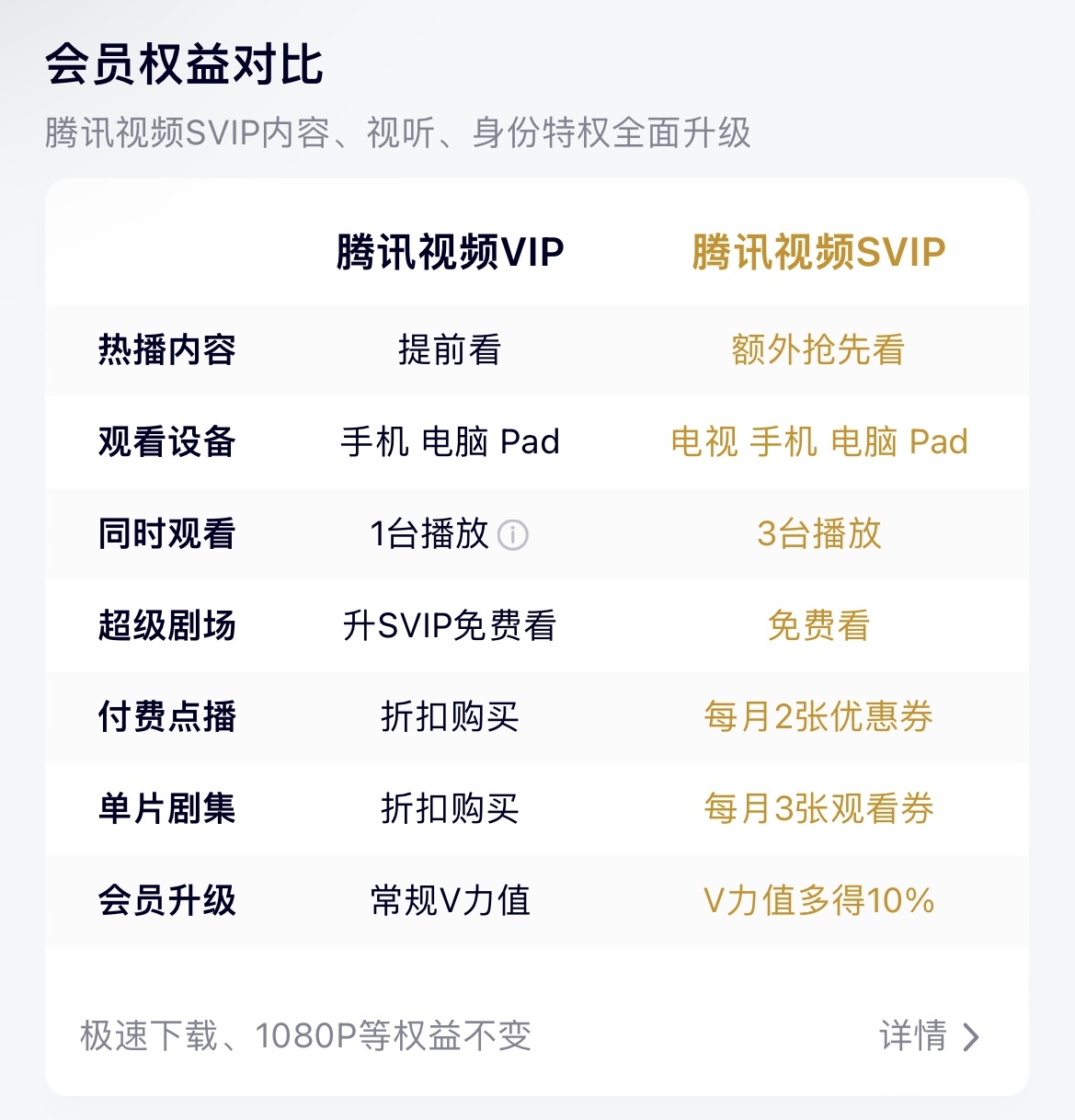Open 详情 for full benefit details
1075x1120 pixels.
(x=929, y=1036)
